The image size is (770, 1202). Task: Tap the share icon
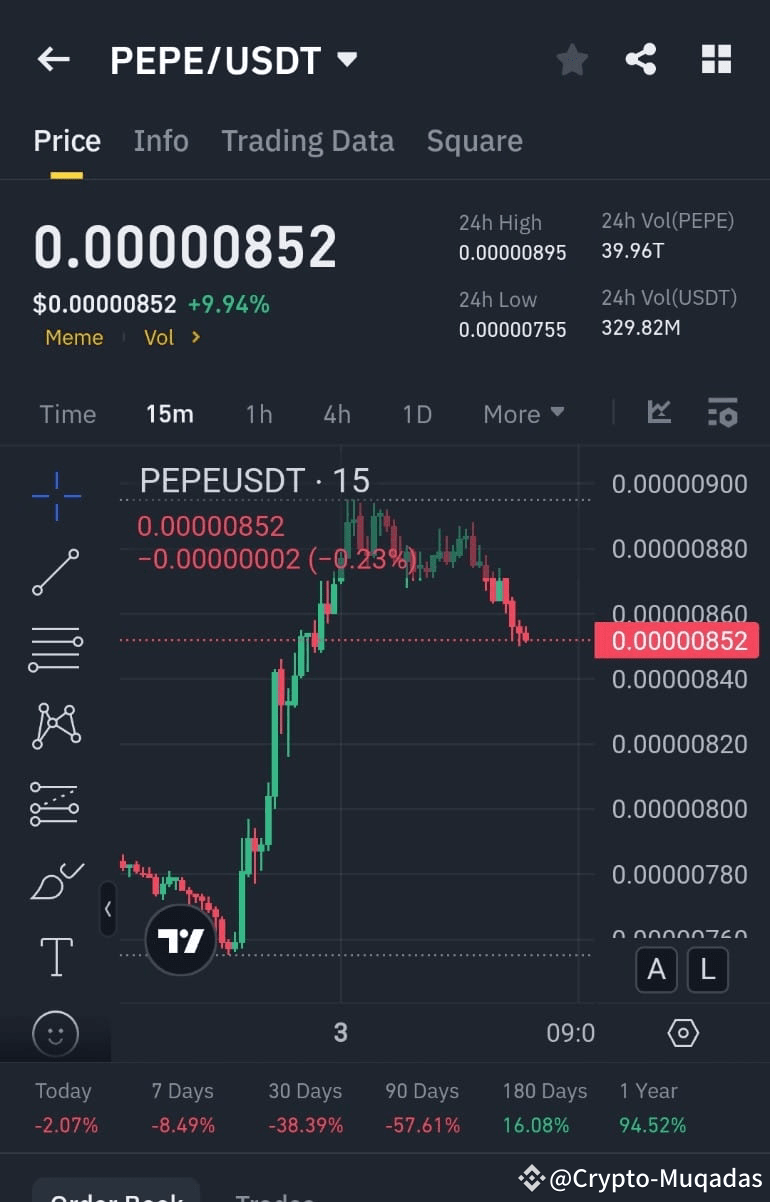(641, 59)
